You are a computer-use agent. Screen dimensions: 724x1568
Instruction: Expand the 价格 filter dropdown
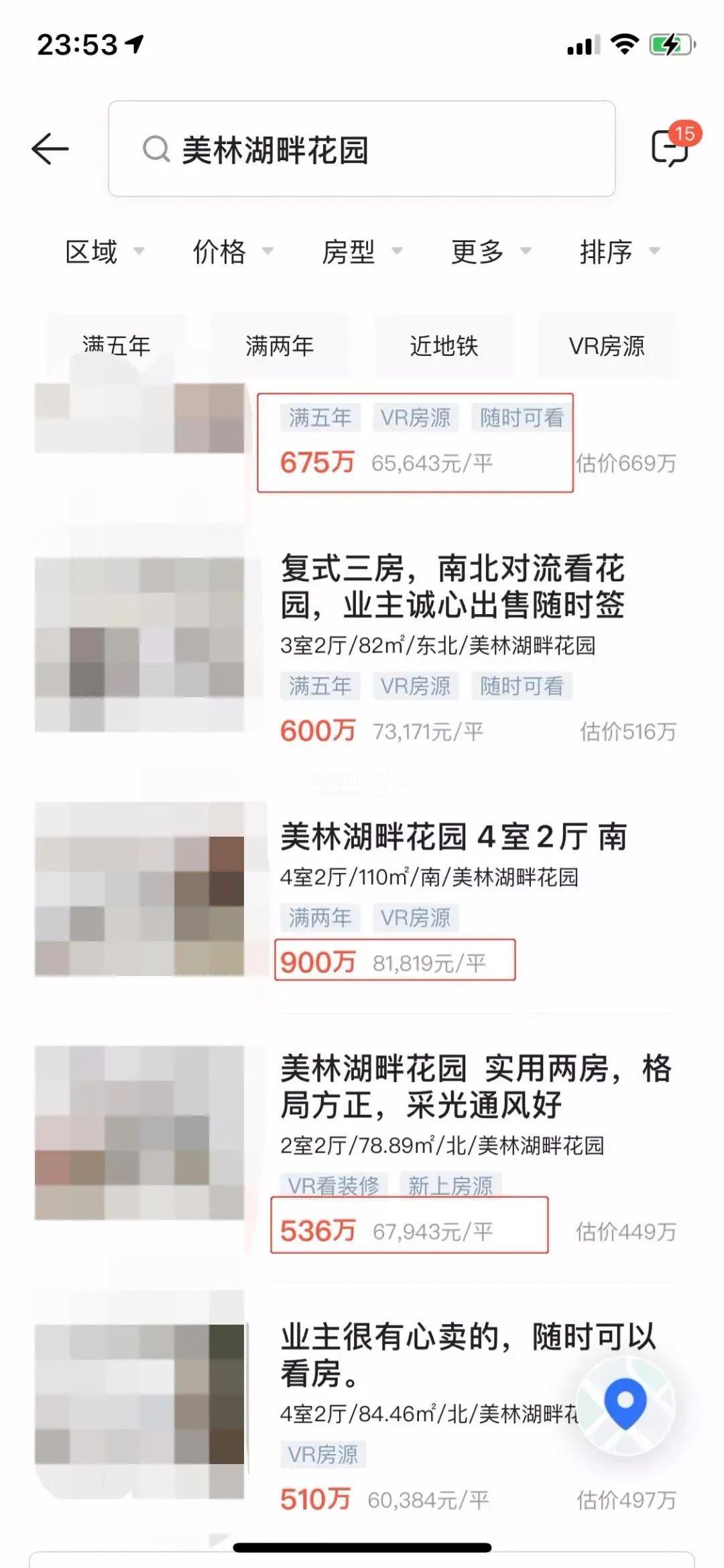[x=232, y=252]
